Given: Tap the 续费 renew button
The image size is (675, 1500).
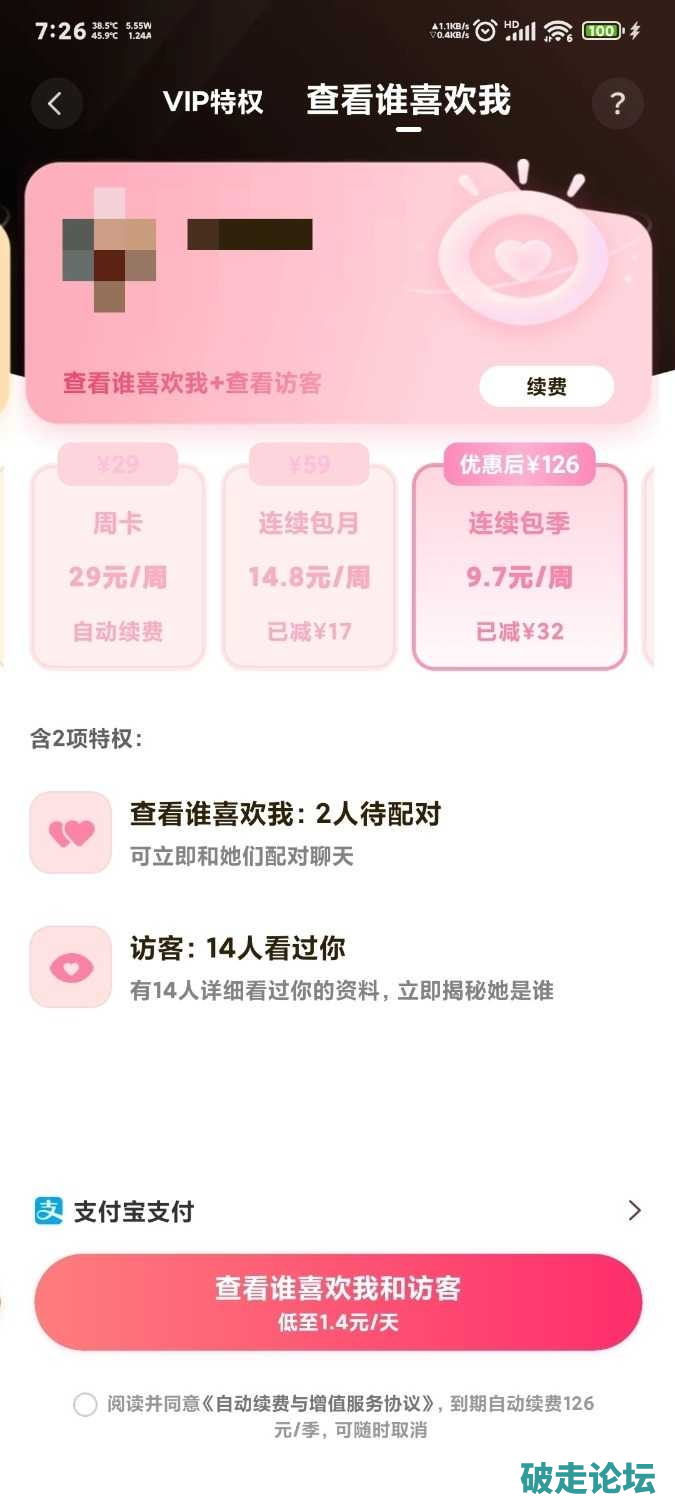Looking at the screenshot, I should [x=546, y=387].
